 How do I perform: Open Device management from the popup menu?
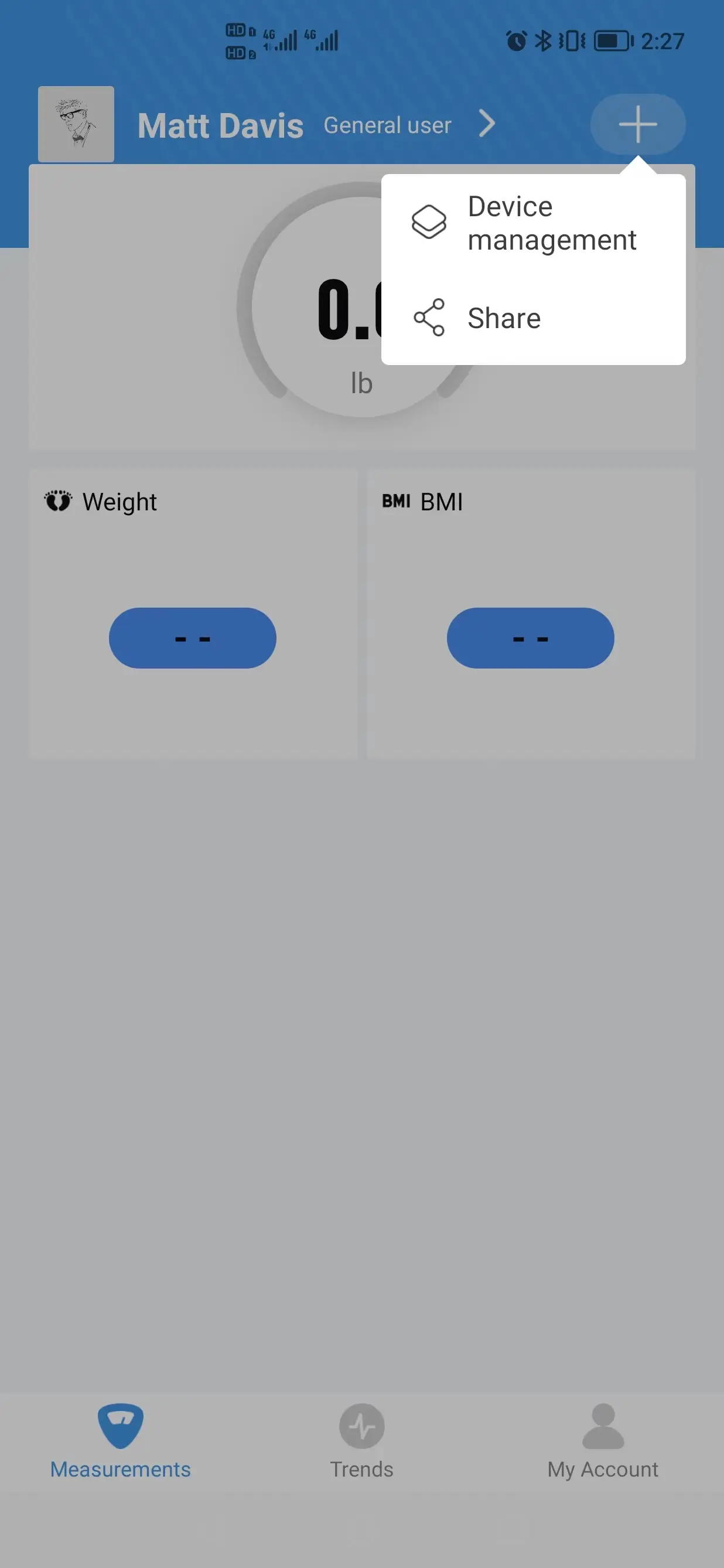[532, 223]
